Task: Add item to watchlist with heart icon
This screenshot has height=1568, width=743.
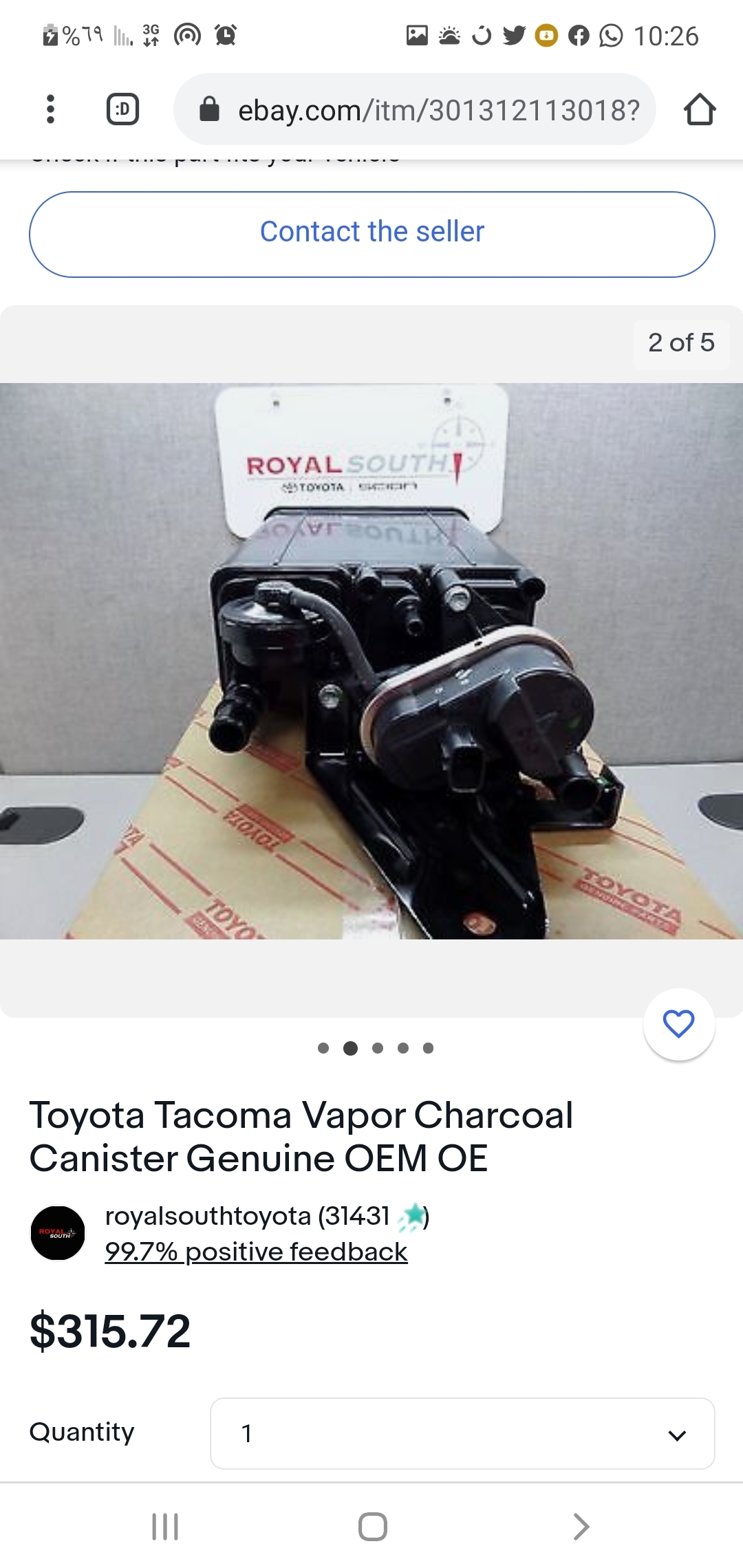Action: pos(678,1024)
